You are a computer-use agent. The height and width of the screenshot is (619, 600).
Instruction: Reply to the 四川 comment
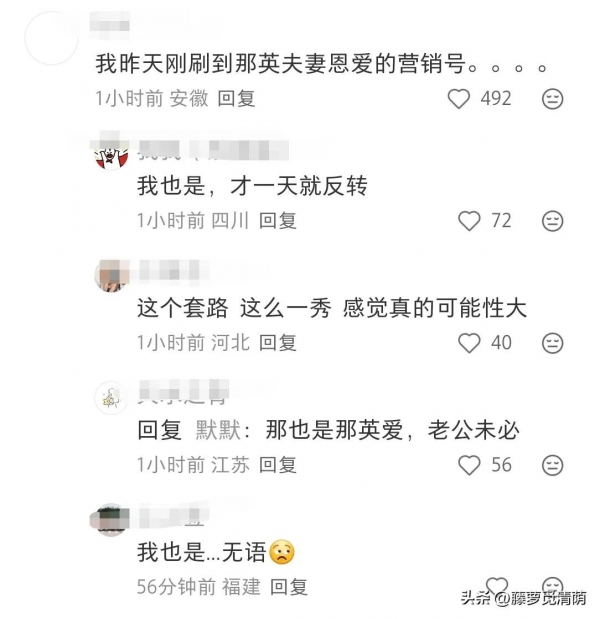[278, 220]
